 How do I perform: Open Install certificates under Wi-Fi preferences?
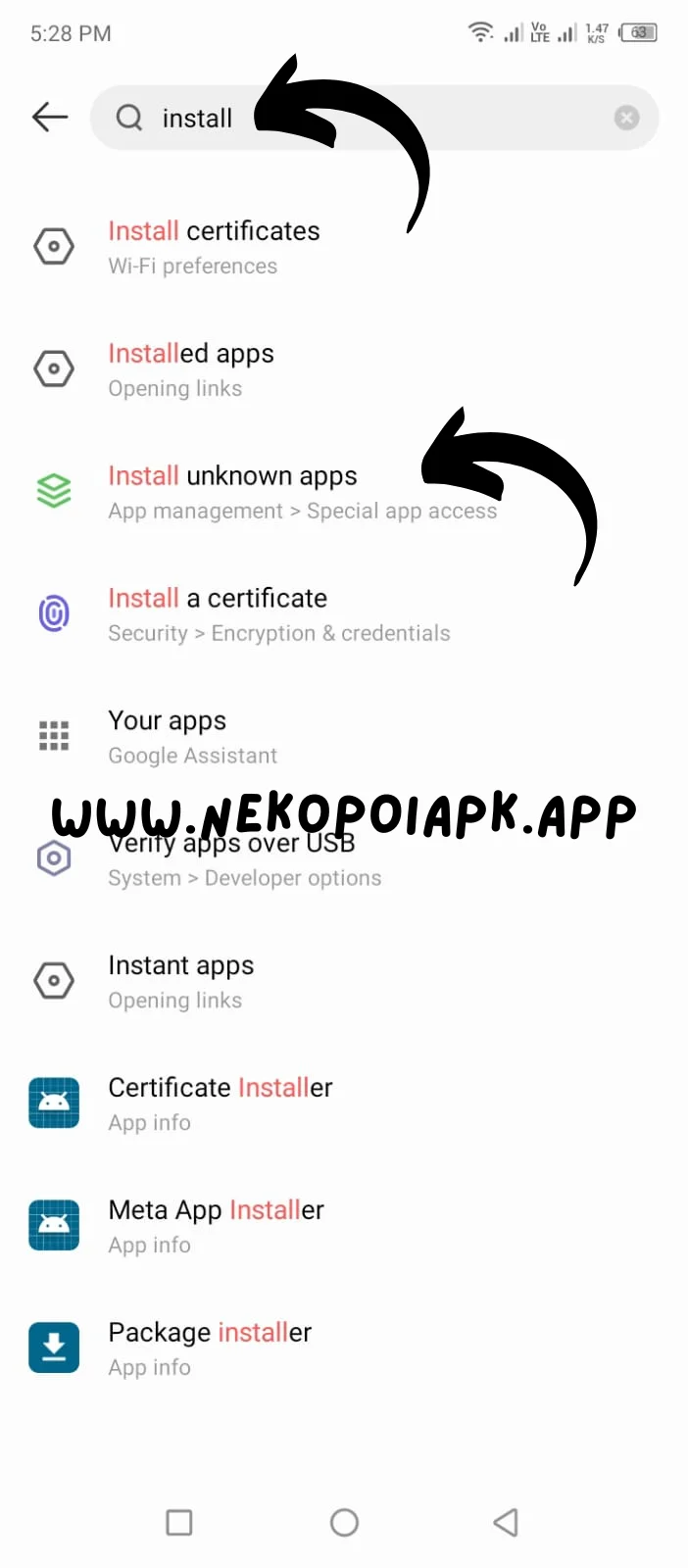(x=214, y=246)
